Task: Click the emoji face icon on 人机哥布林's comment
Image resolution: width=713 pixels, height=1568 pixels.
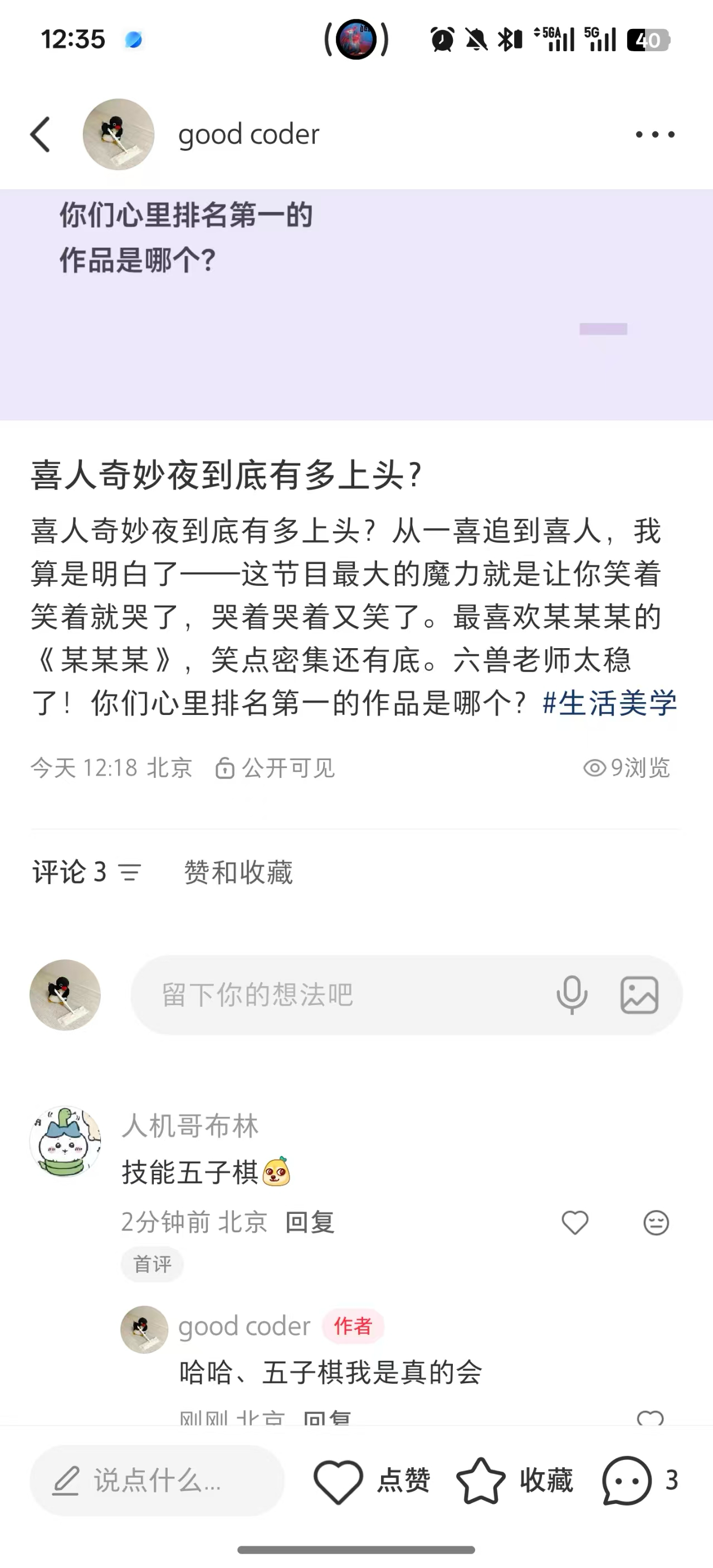Action: 656,1222
